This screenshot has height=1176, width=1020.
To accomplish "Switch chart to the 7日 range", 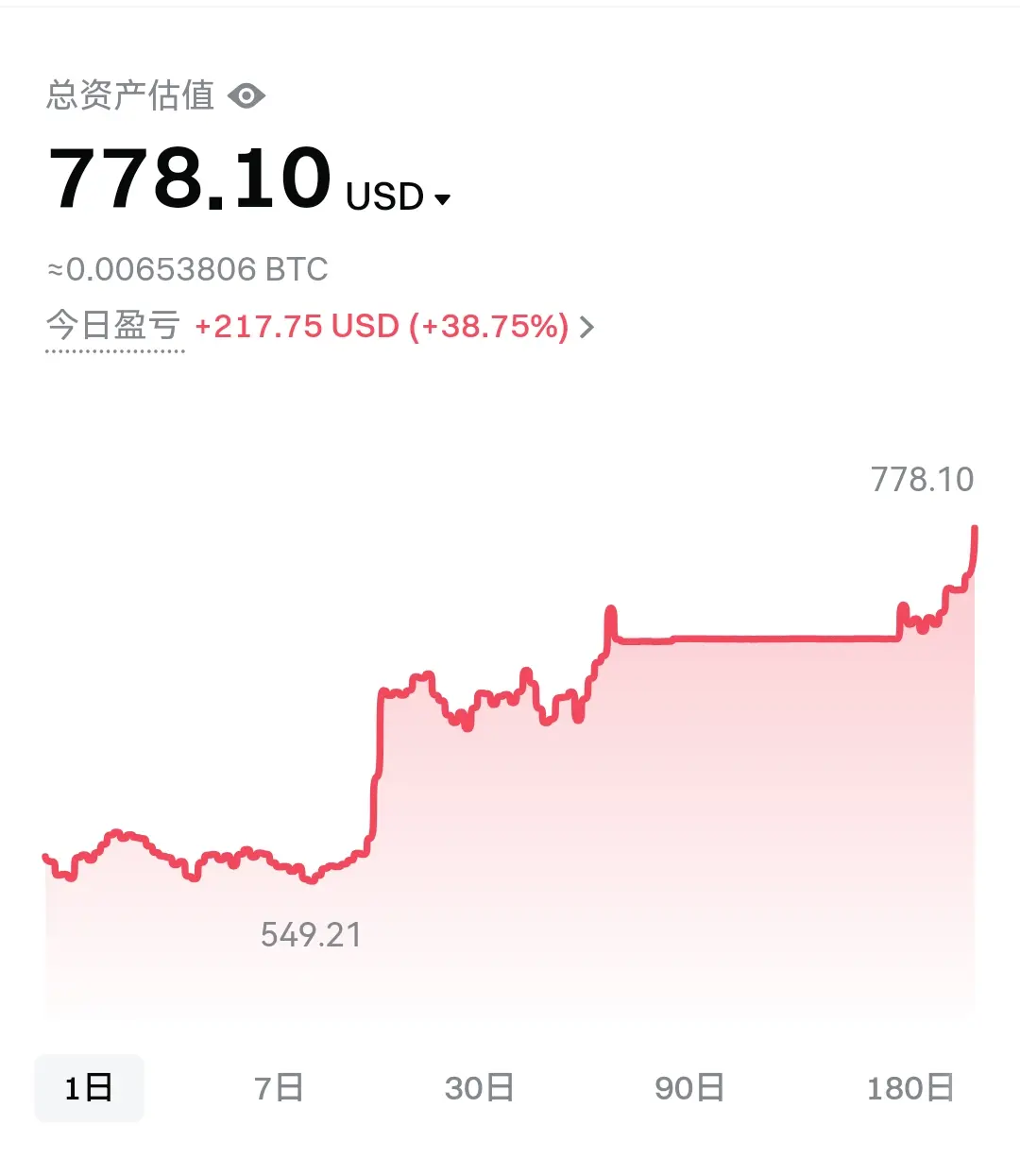I will [x=279, y=1088].
